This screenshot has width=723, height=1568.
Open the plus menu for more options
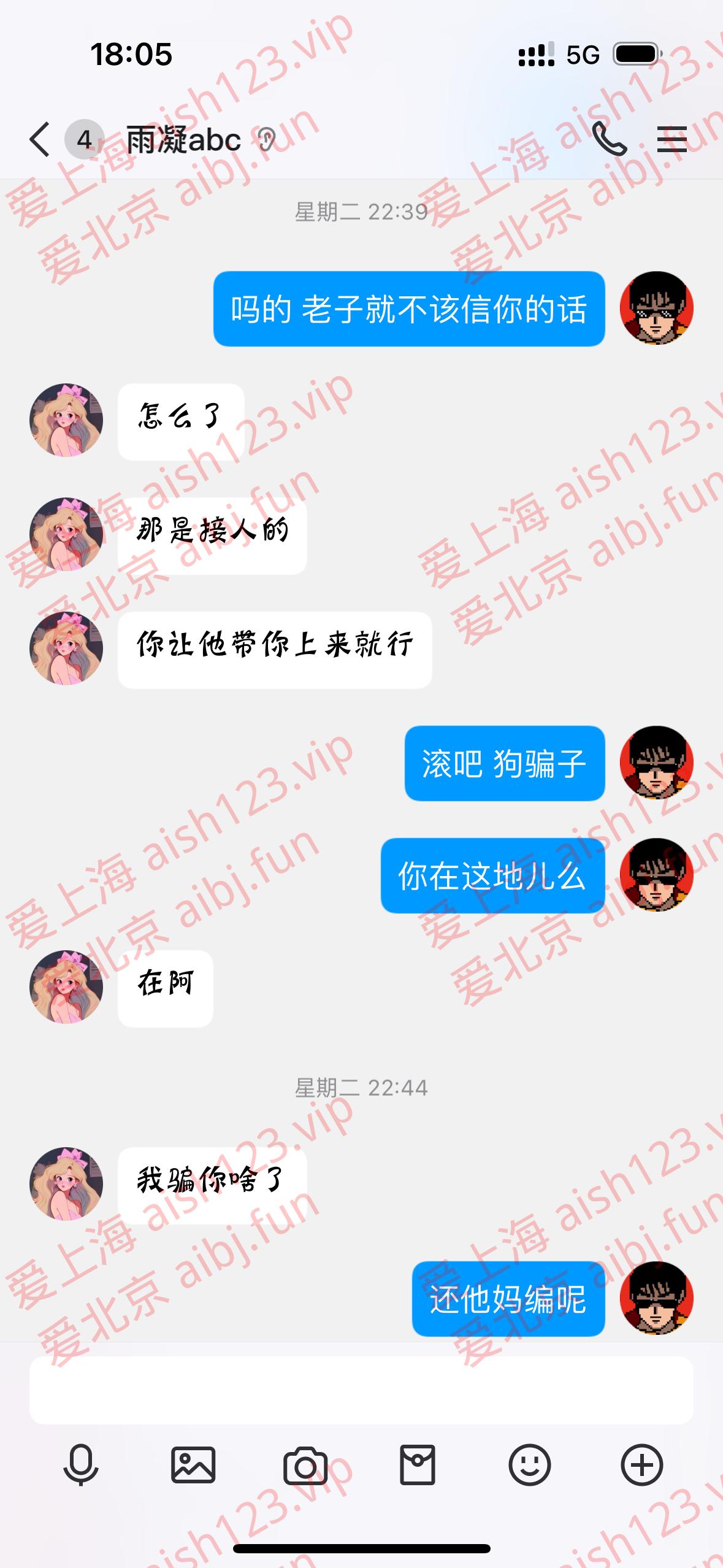point(641,1465)
